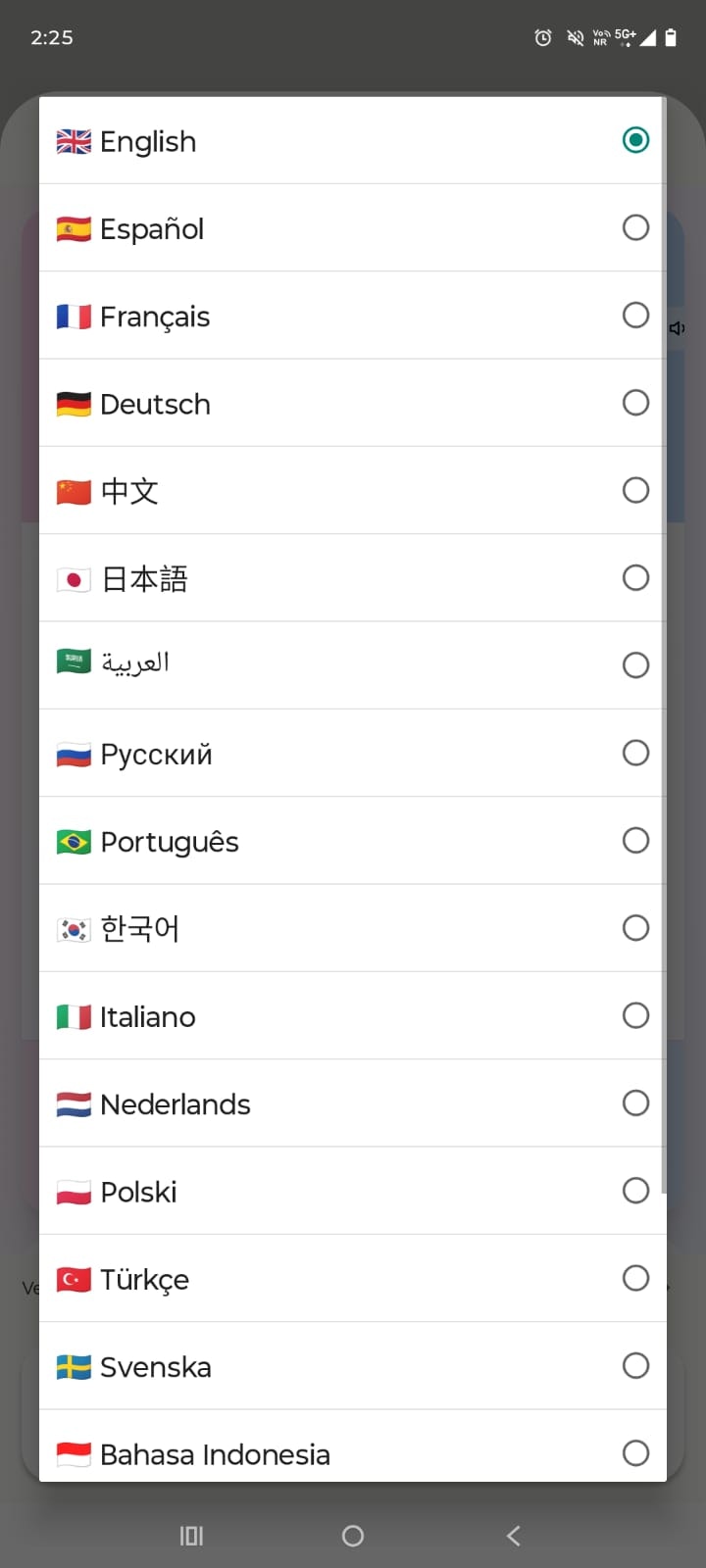Select the 한국어 radio button

pyautogui.click(x=635, y=928)
